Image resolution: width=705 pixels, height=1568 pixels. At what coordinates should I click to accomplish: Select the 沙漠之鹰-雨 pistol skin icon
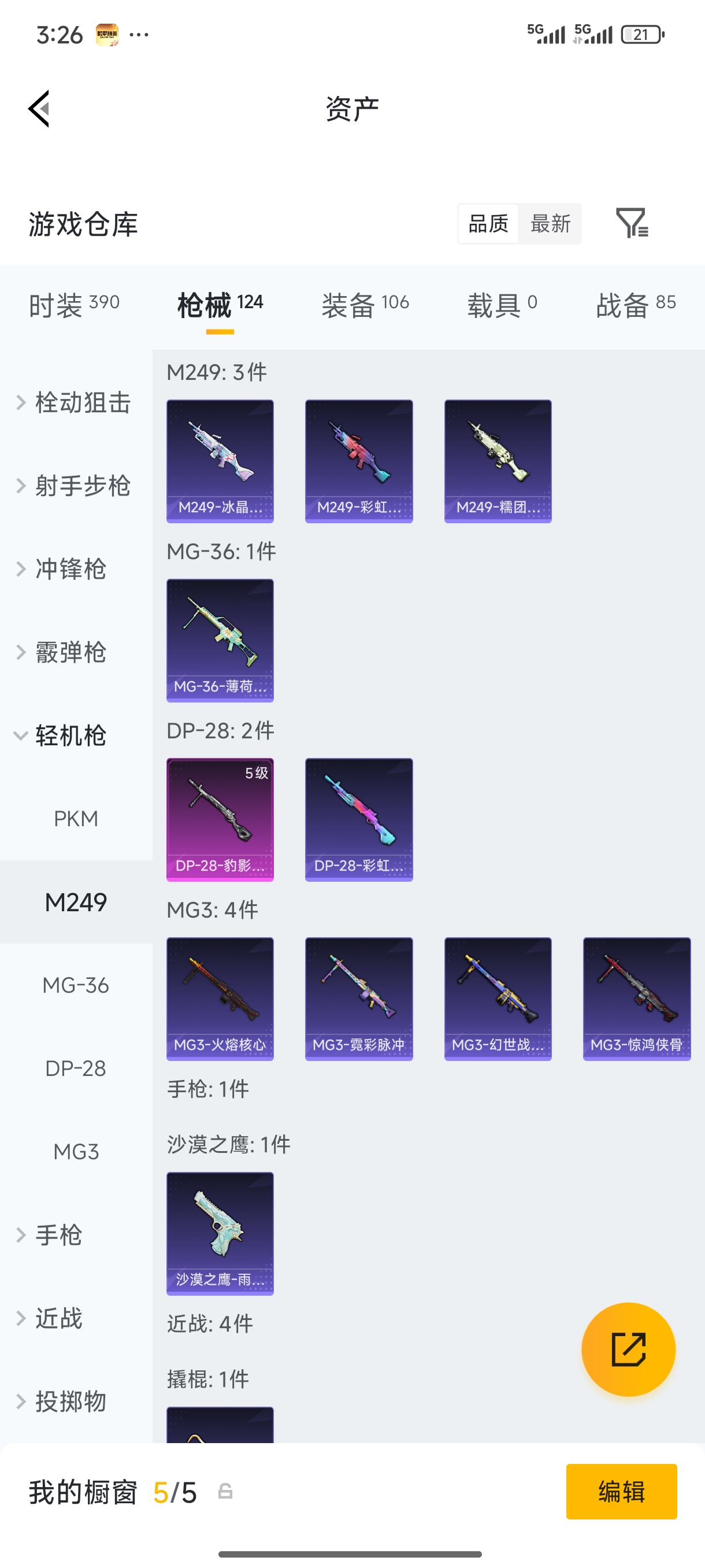pyautogui.click(x=220, y=1233)
